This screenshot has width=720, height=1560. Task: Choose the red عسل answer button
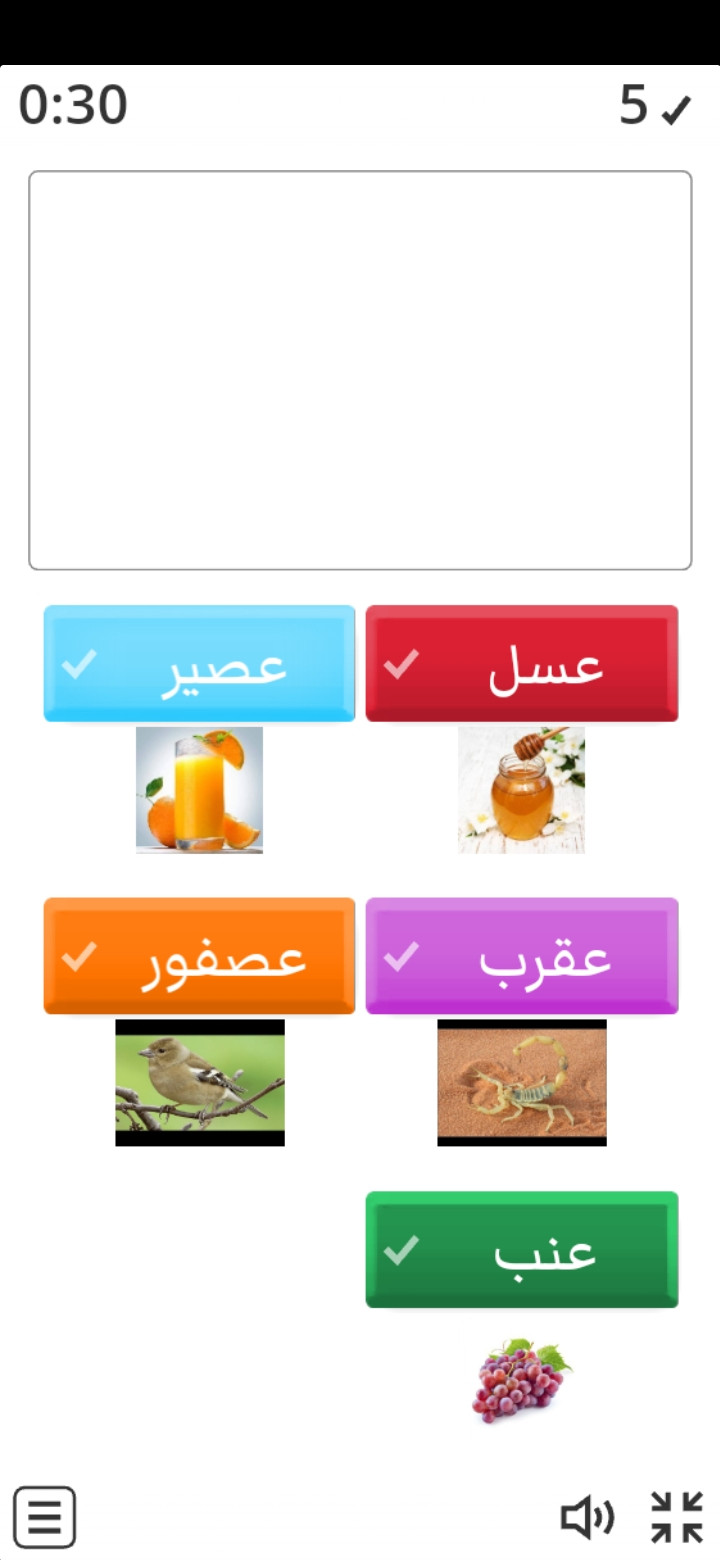tap(521, 663)
